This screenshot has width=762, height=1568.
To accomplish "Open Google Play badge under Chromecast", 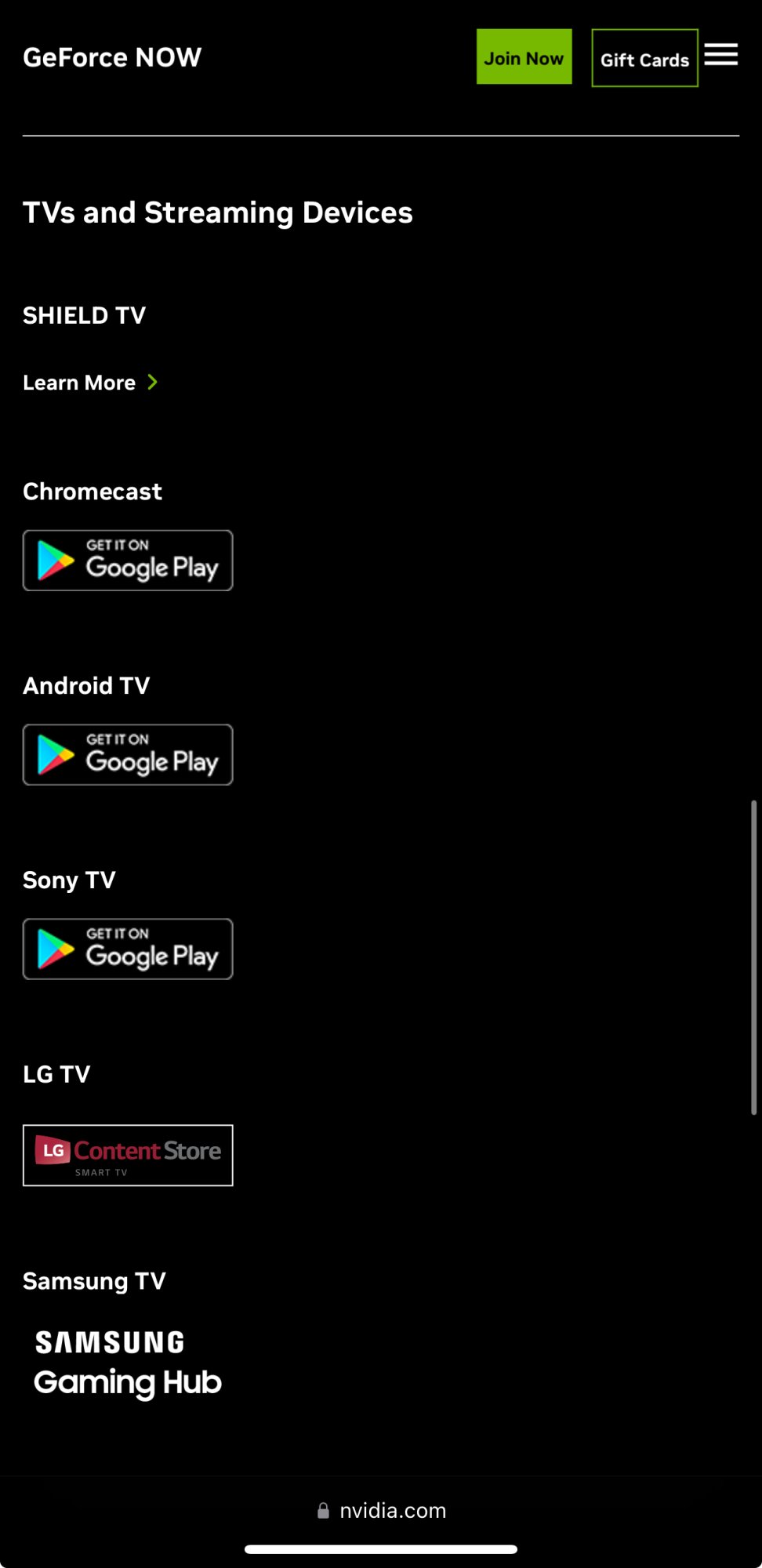I will [128, 561].
